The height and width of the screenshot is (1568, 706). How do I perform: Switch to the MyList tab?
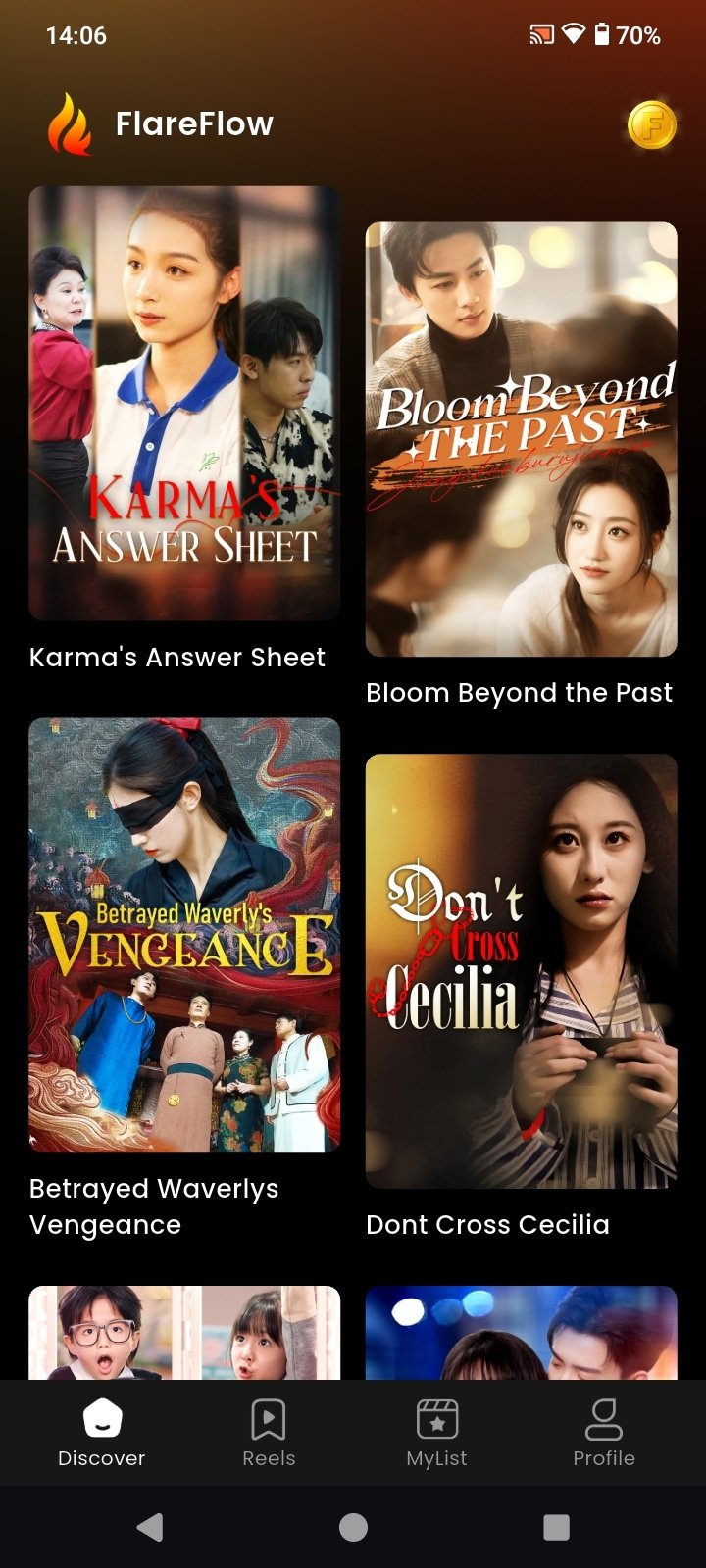436,1433
